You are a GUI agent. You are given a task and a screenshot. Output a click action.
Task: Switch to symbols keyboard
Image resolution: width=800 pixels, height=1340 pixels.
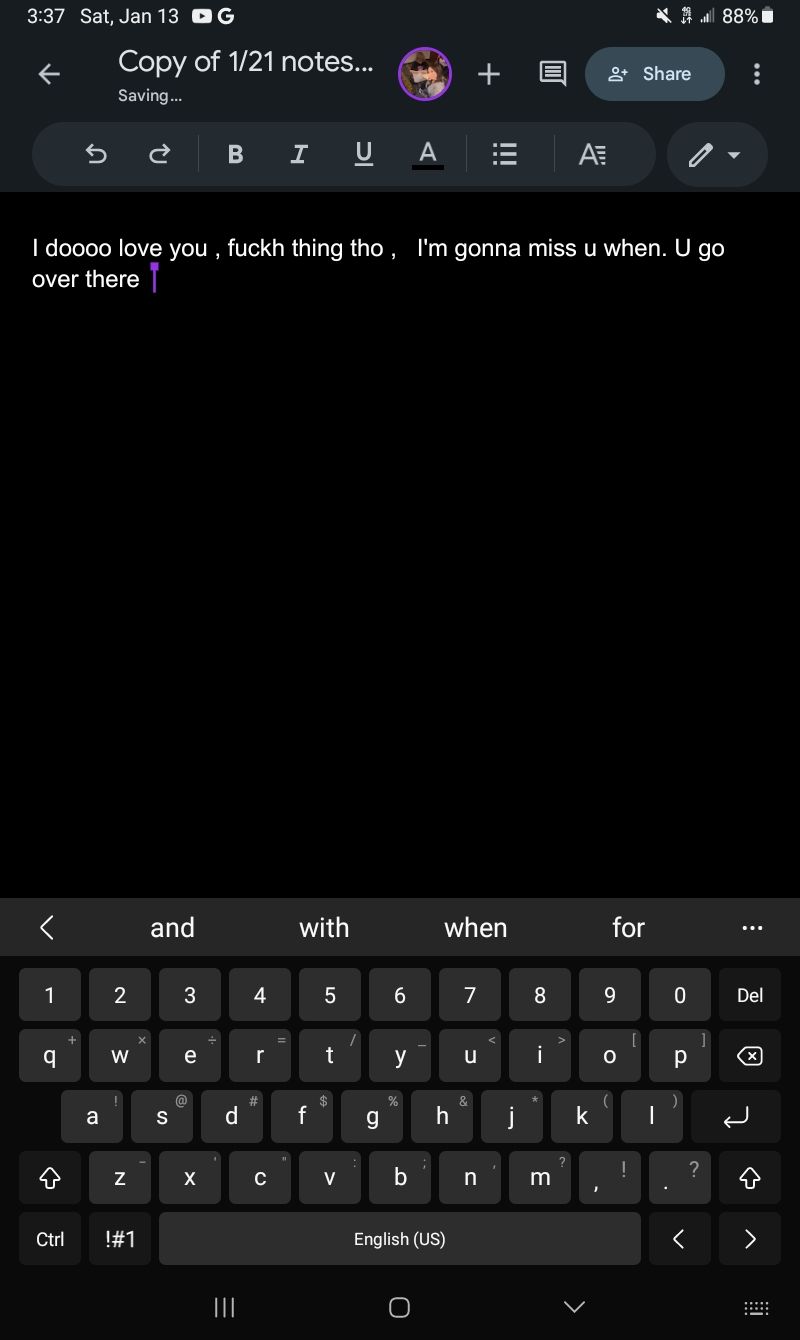tap(120, 1239)
